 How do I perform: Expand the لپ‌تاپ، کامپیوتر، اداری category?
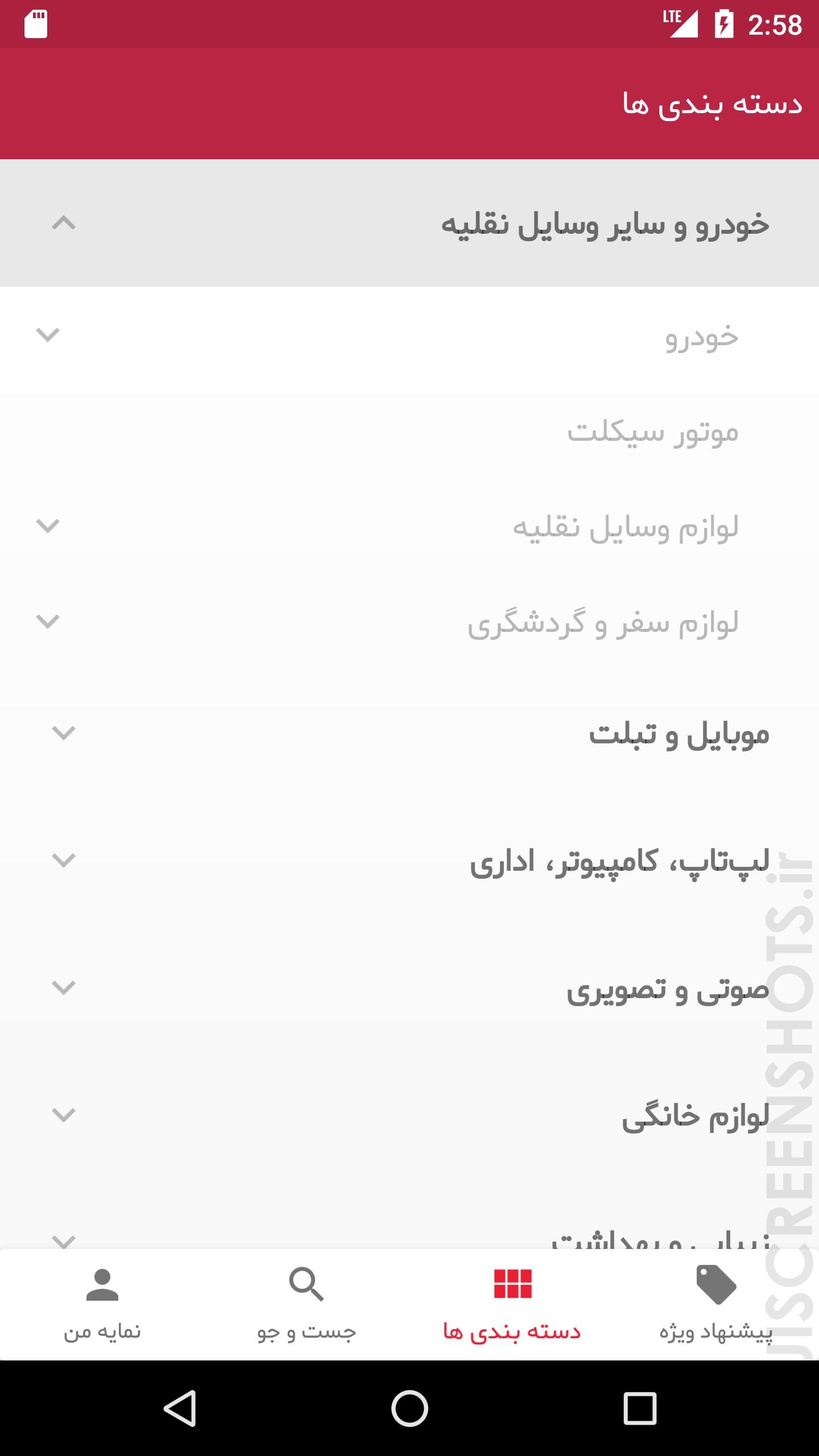pyautogui.click(x=409, y=861)
